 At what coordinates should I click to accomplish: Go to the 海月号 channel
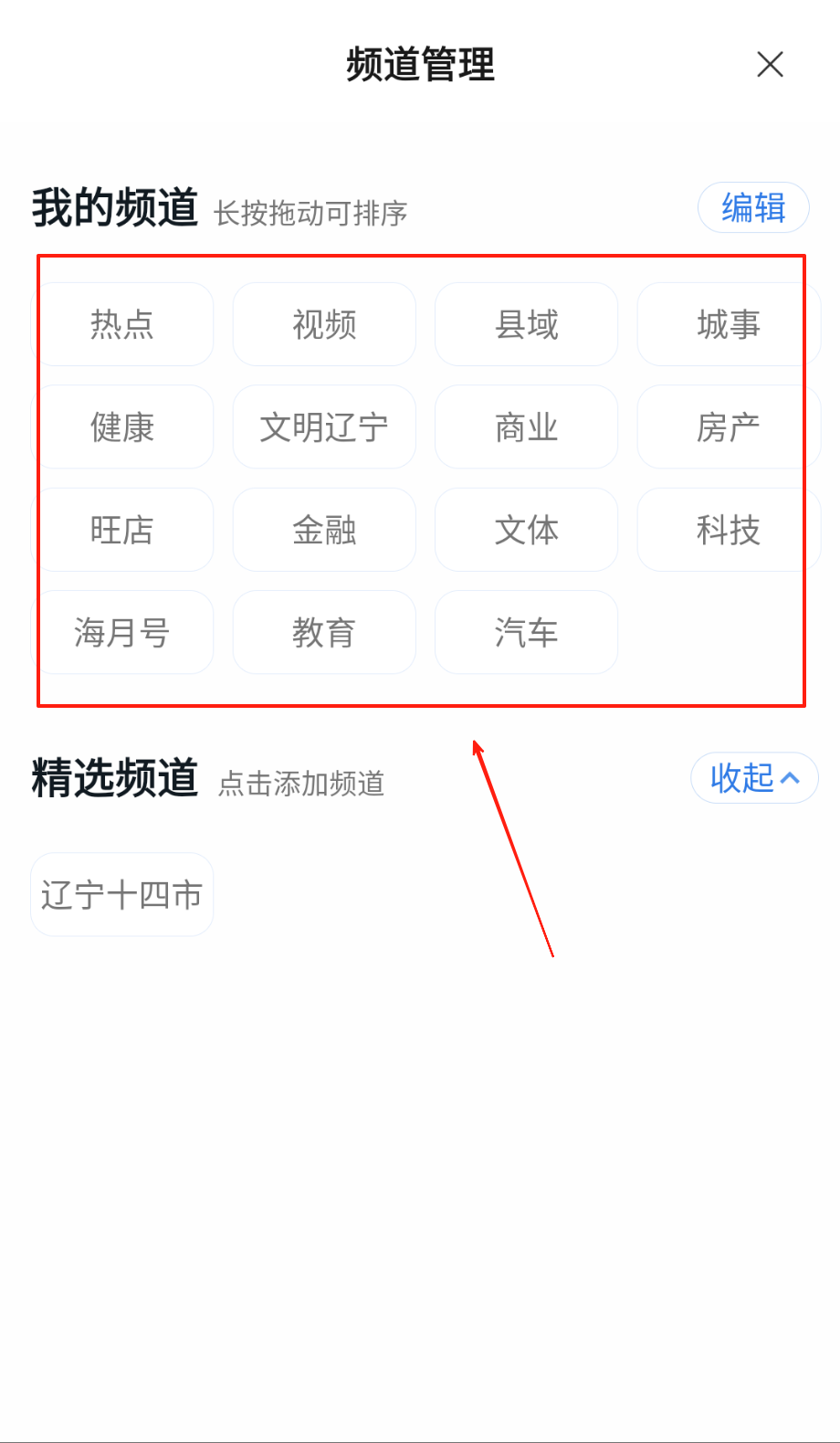pos(122,632)
